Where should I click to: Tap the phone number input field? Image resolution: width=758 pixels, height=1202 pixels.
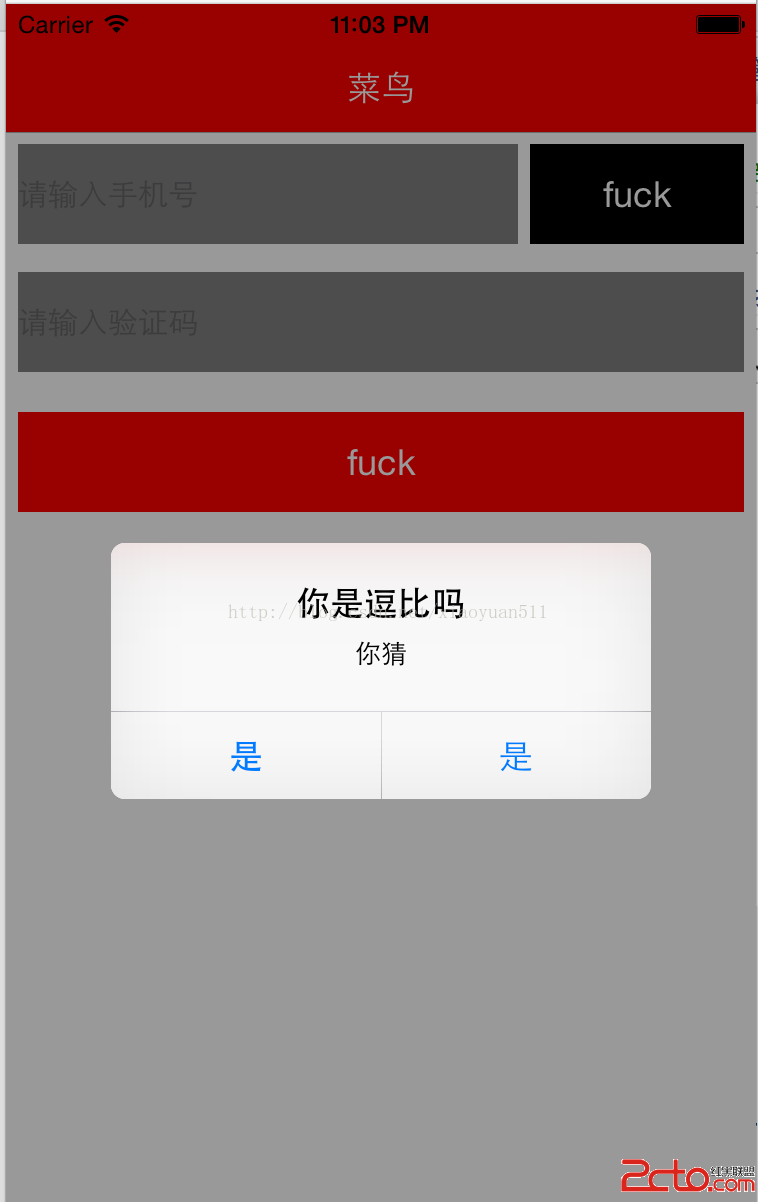[x=267, y=194]
